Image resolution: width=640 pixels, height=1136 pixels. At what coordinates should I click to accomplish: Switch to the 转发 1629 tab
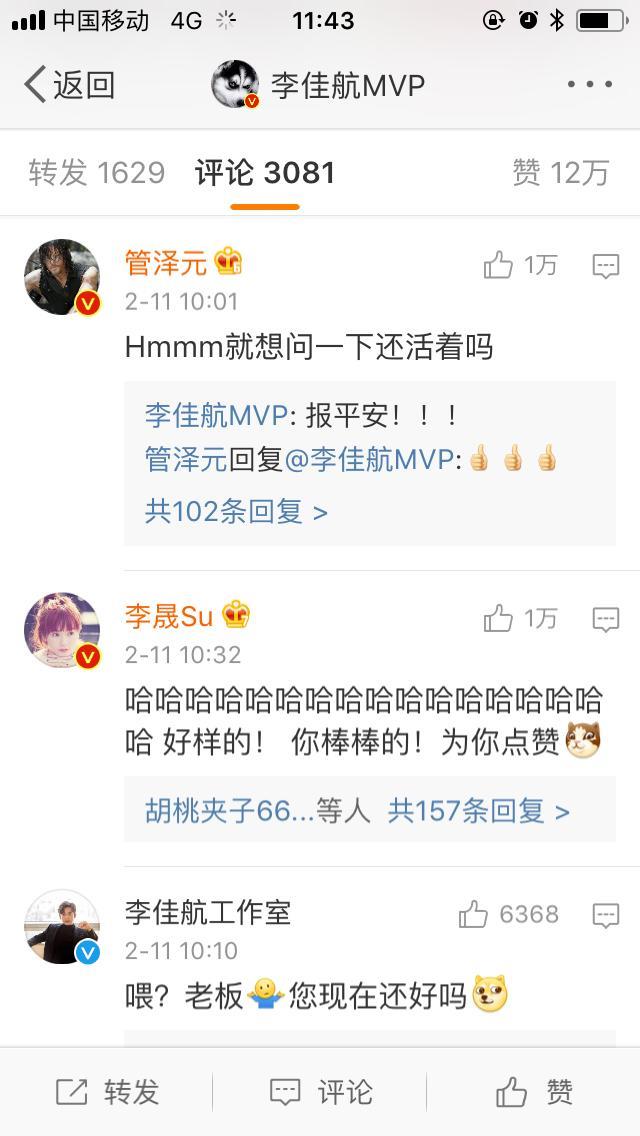click(x=97, y=173)
